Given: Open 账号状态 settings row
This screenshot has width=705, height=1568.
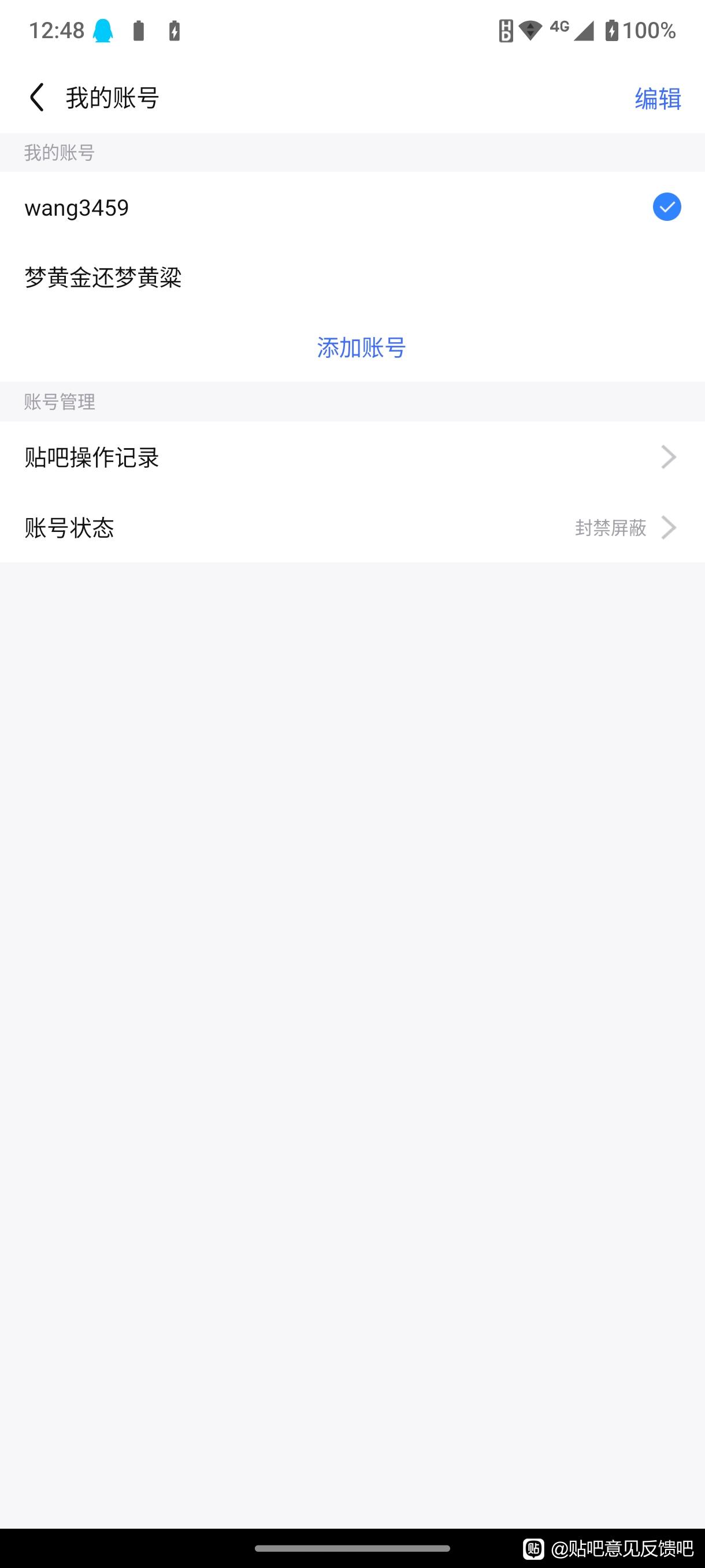Looking at the screenshot, I should pyautogui.click(x=352, y=527).
